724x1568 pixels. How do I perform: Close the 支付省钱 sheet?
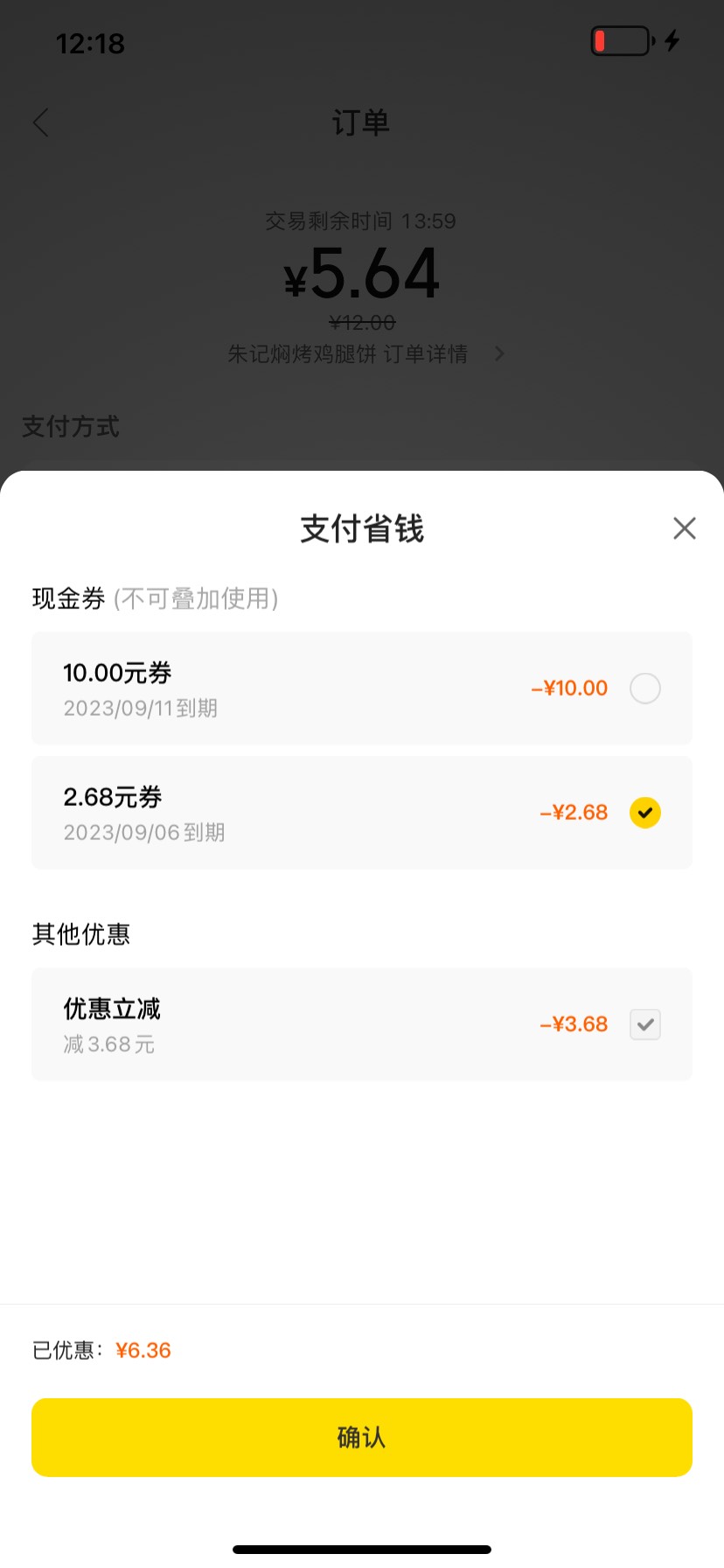[685, 528]
